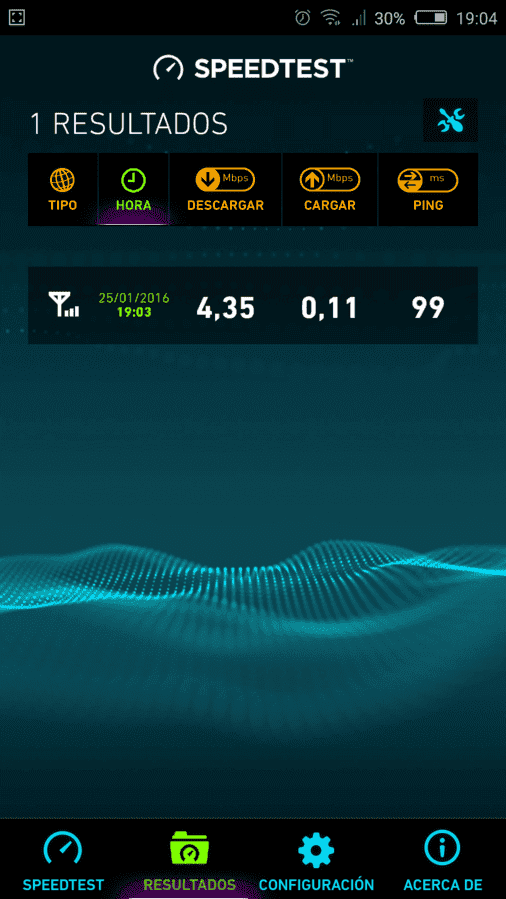Open the tools wrench icon
Image resolution: width=506 pixels, height=899 pixels.
(450, 120)
